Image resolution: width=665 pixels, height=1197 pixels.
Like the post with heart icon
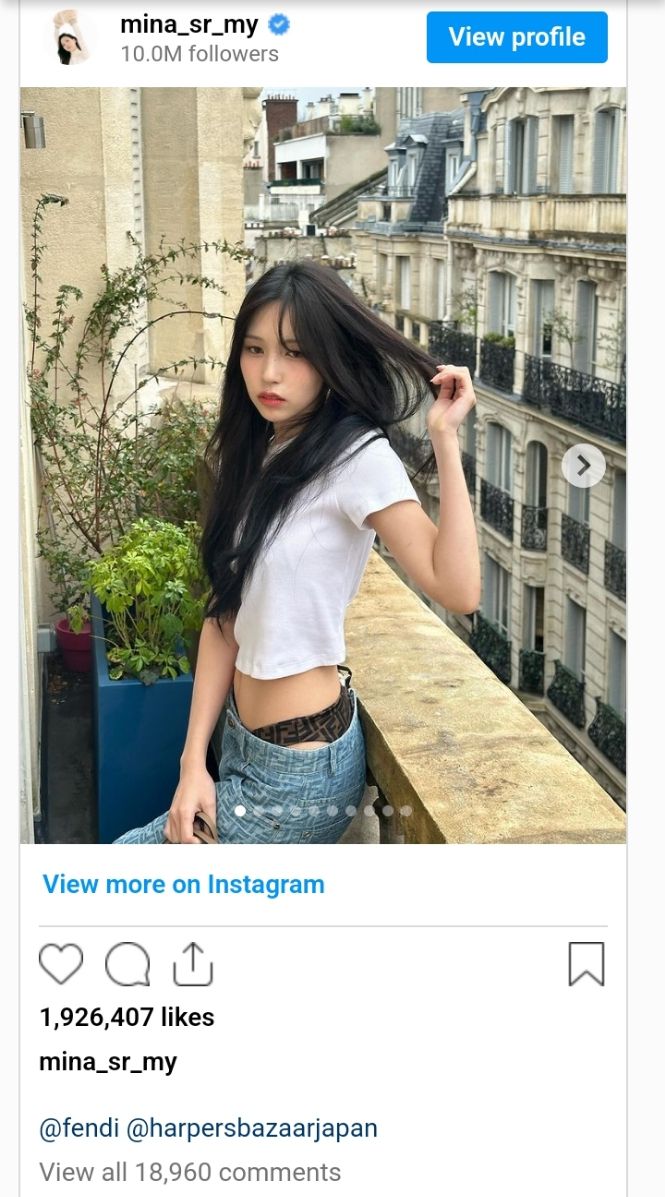(60, 964)
